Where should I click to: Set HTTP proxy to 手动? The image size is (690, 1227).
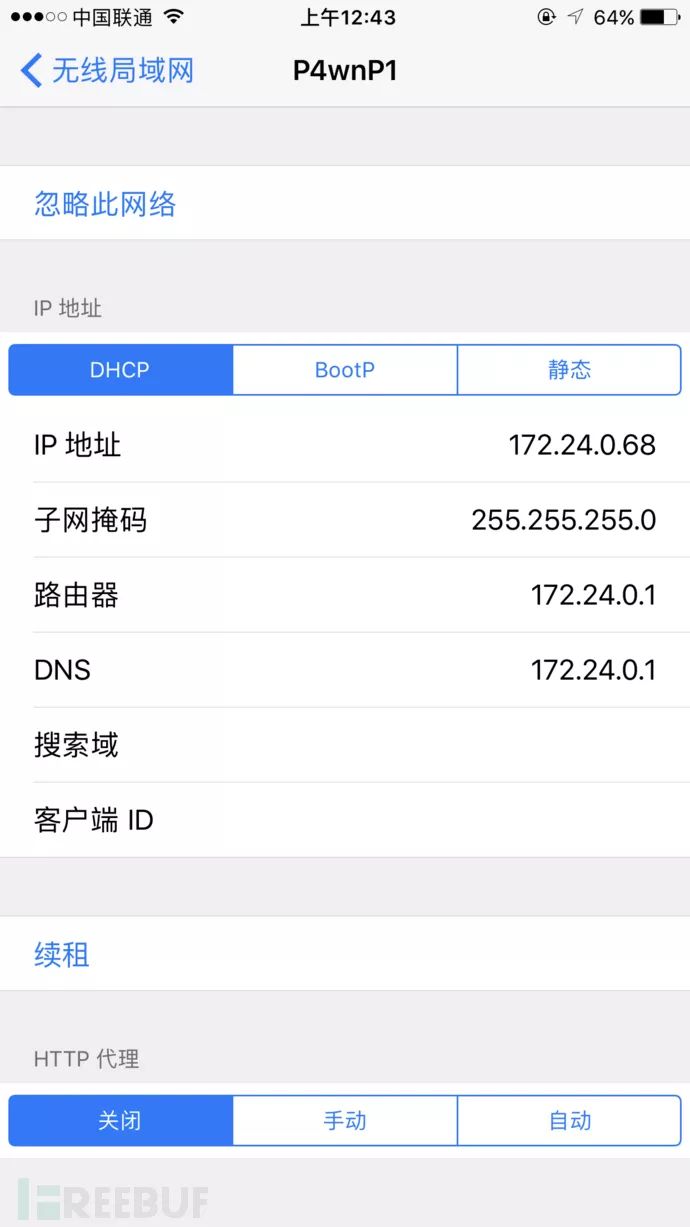(x=345, y=1120)
